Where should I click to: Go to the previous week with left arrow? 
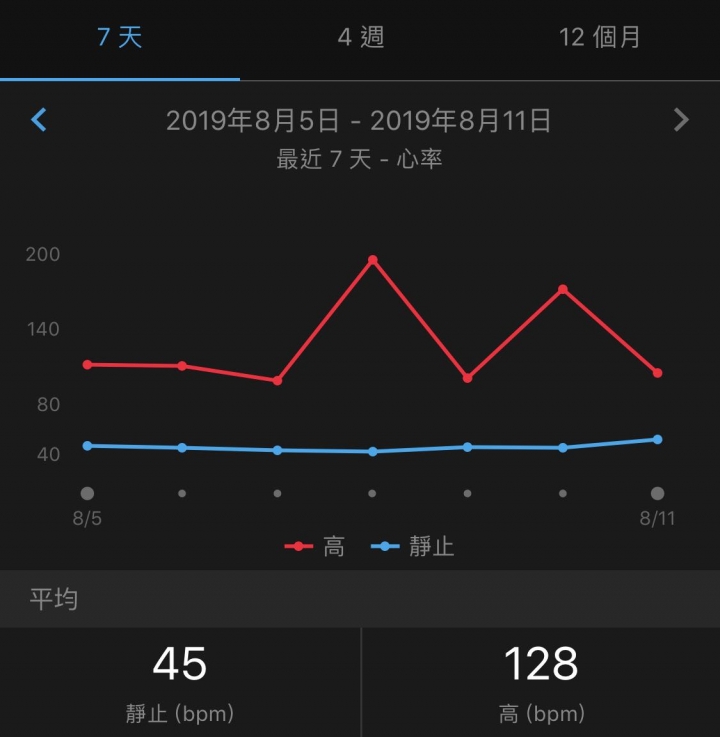pyautogui.click(x=39, y=120)
